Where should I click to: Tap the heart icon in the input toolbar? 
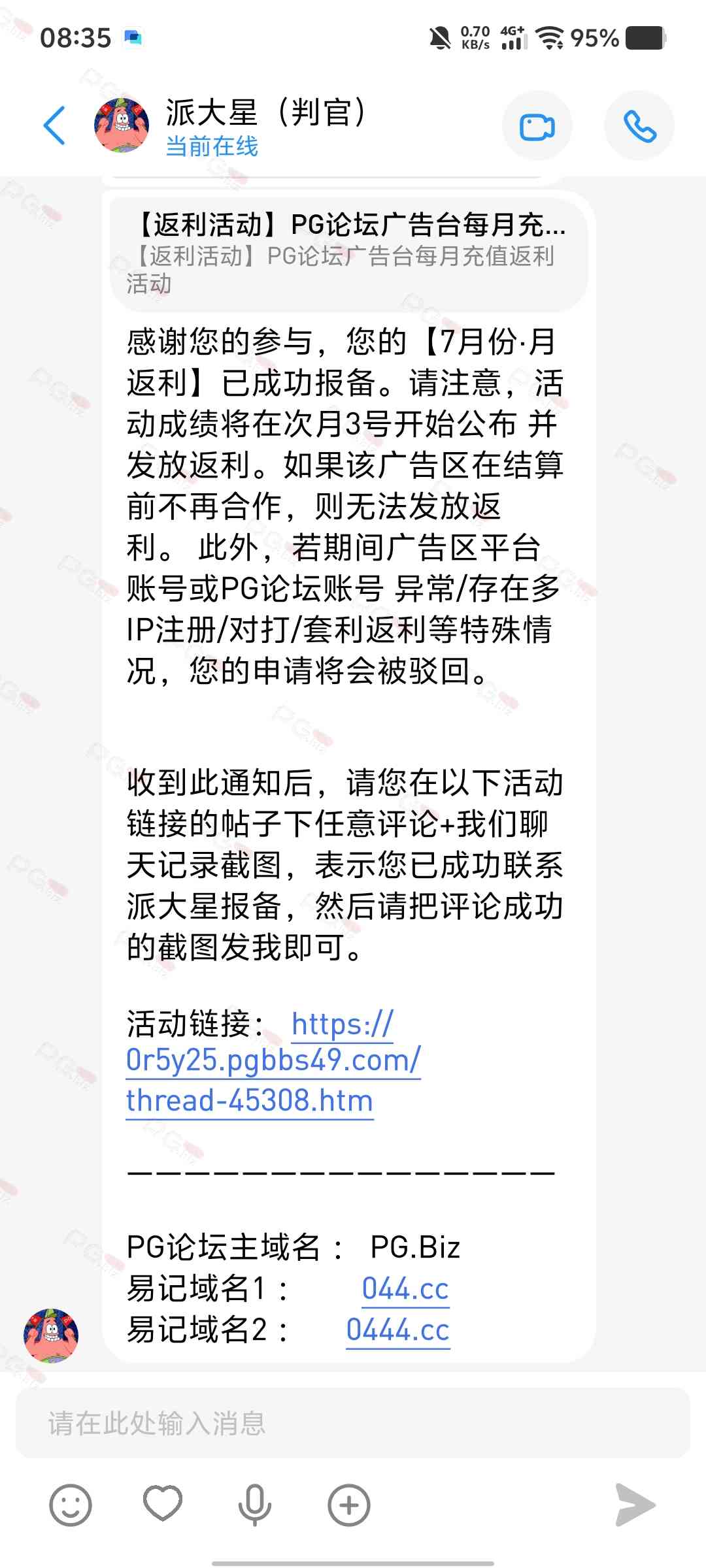coord(163,1504)
